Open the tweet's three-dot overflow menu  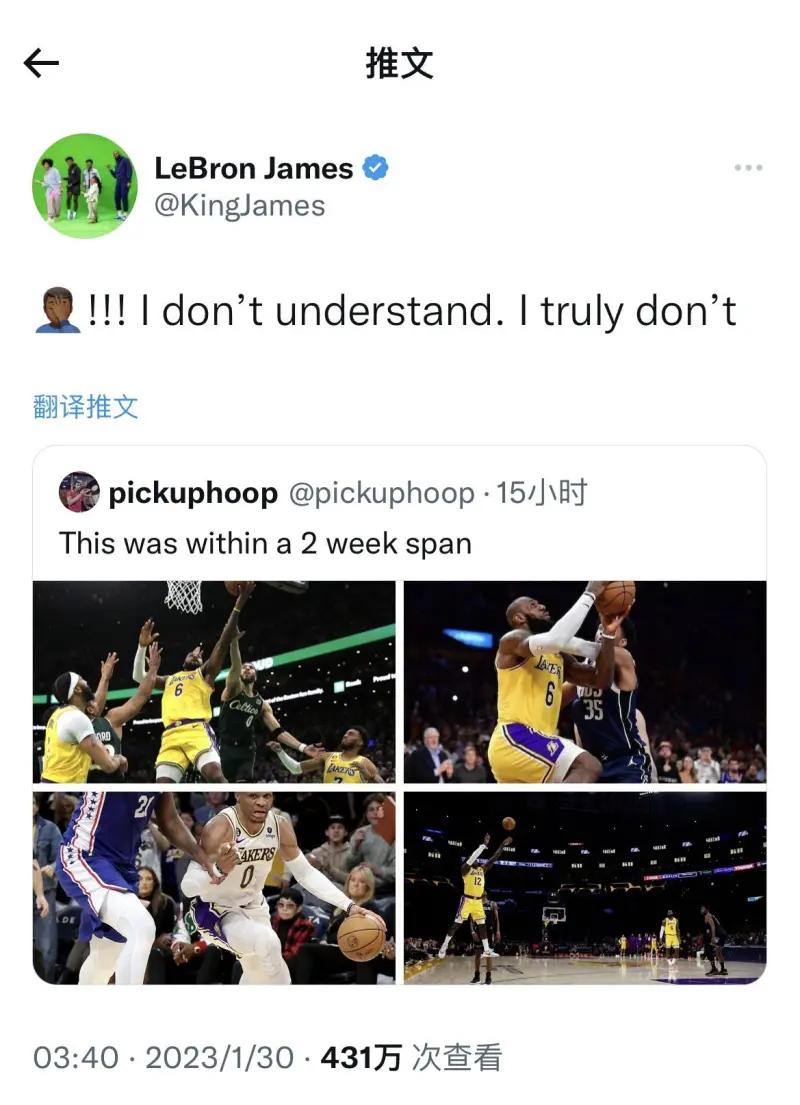(x=748, y=168)
